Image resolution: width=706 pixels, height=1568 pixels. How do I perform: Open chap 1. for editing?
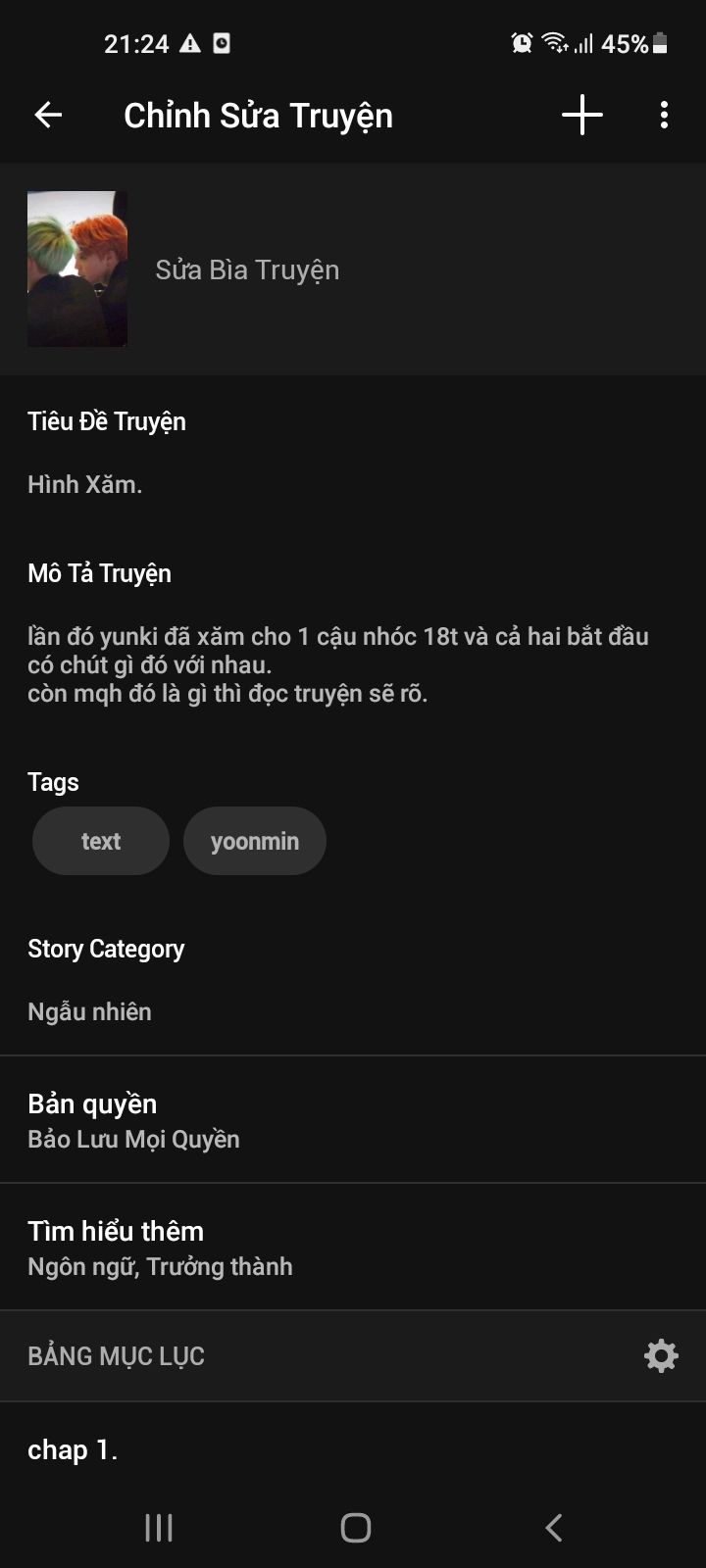coord(73,1450)
